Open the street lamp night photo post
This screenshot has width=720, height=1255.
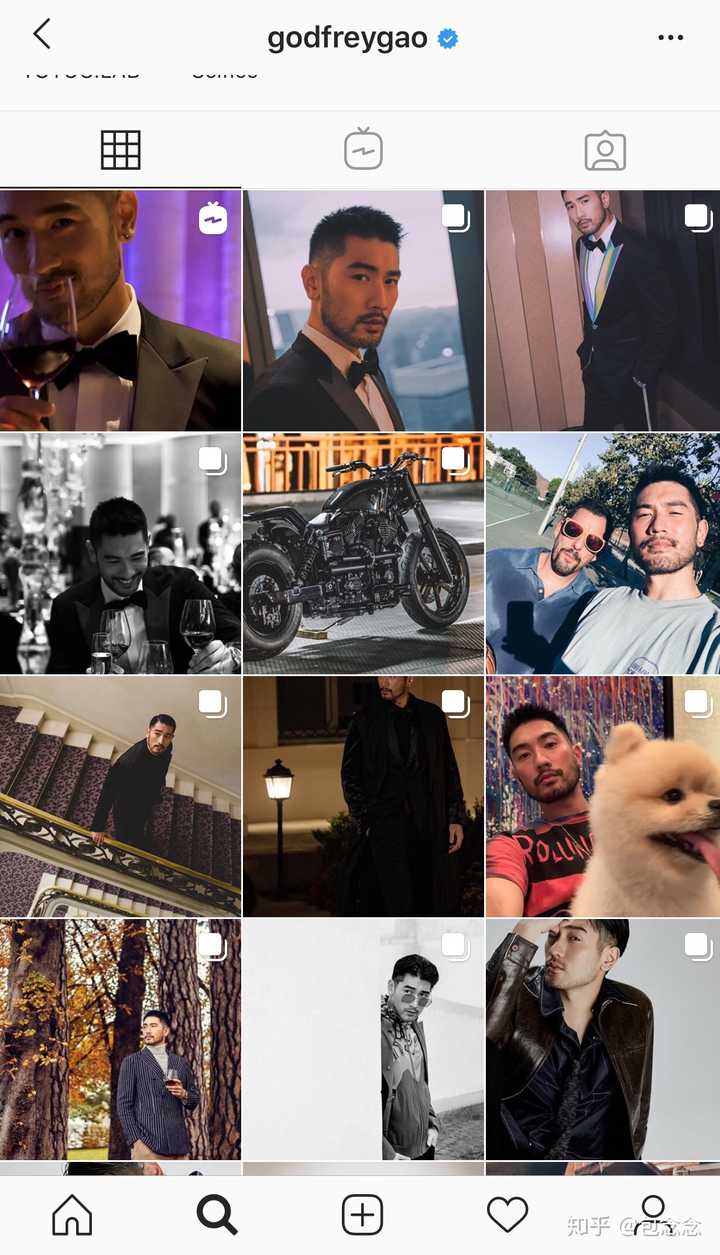[x=363, y=796]
